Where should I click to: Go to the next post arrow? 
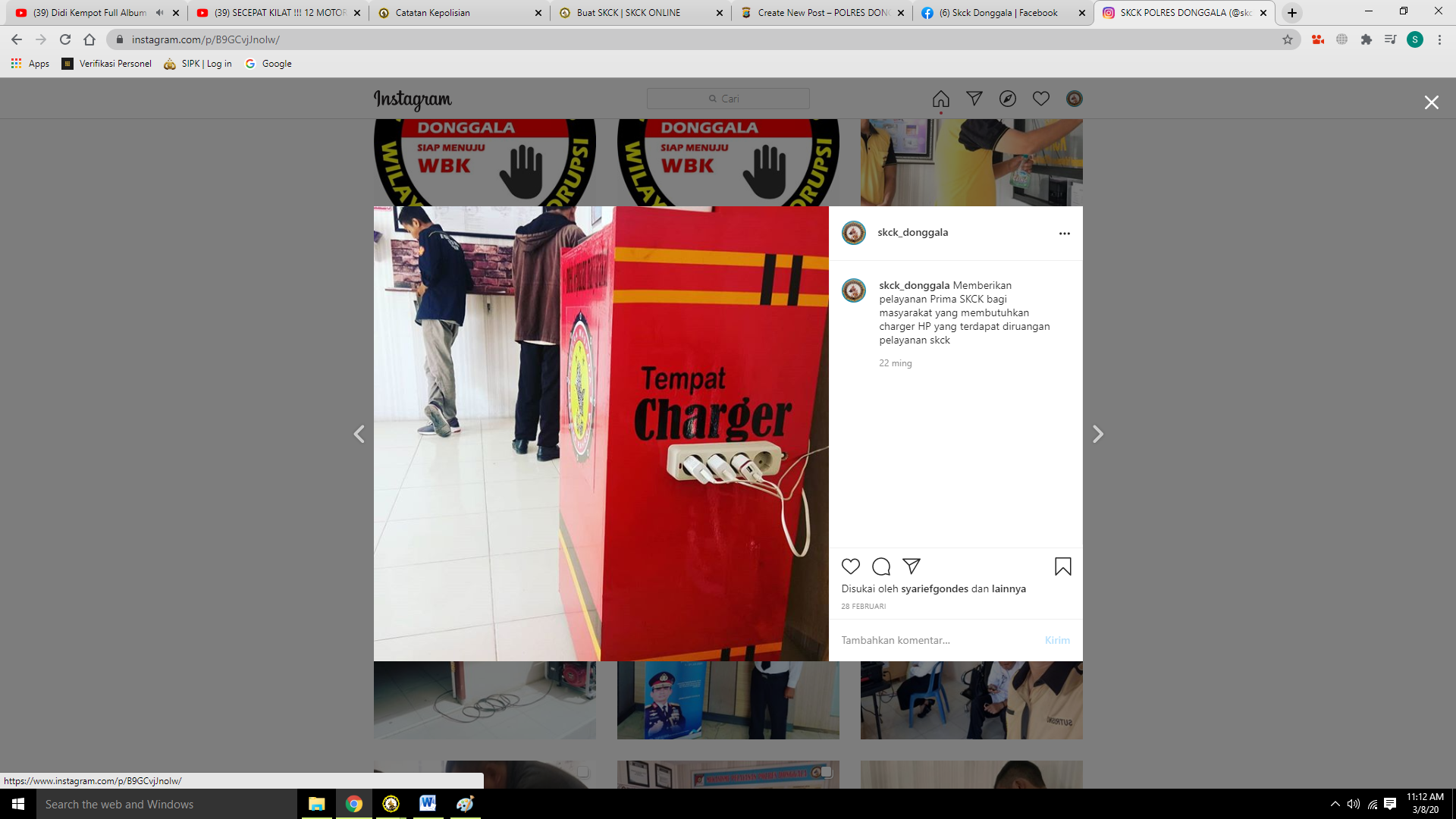1097,435
